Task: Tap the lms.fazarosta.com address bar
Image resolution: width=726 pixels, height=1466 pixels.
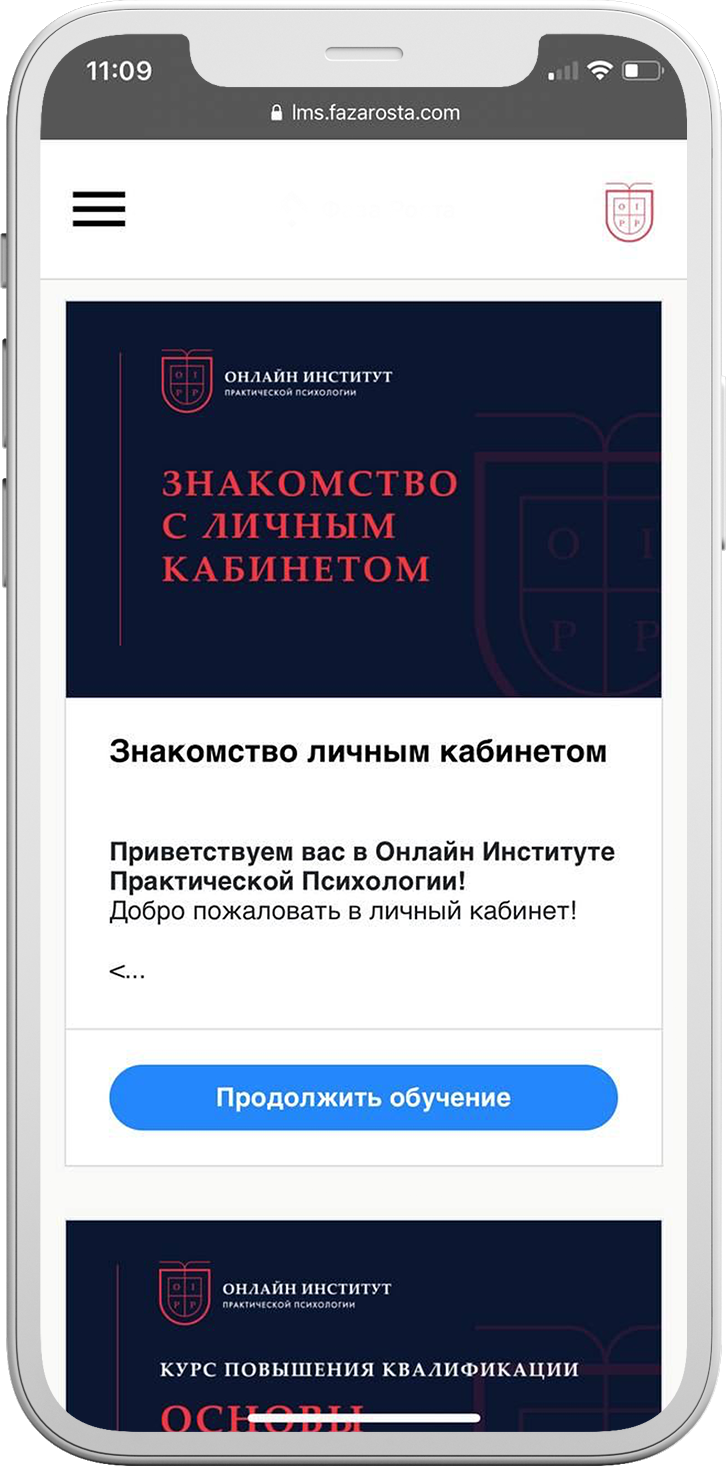Action: point(364,113)
